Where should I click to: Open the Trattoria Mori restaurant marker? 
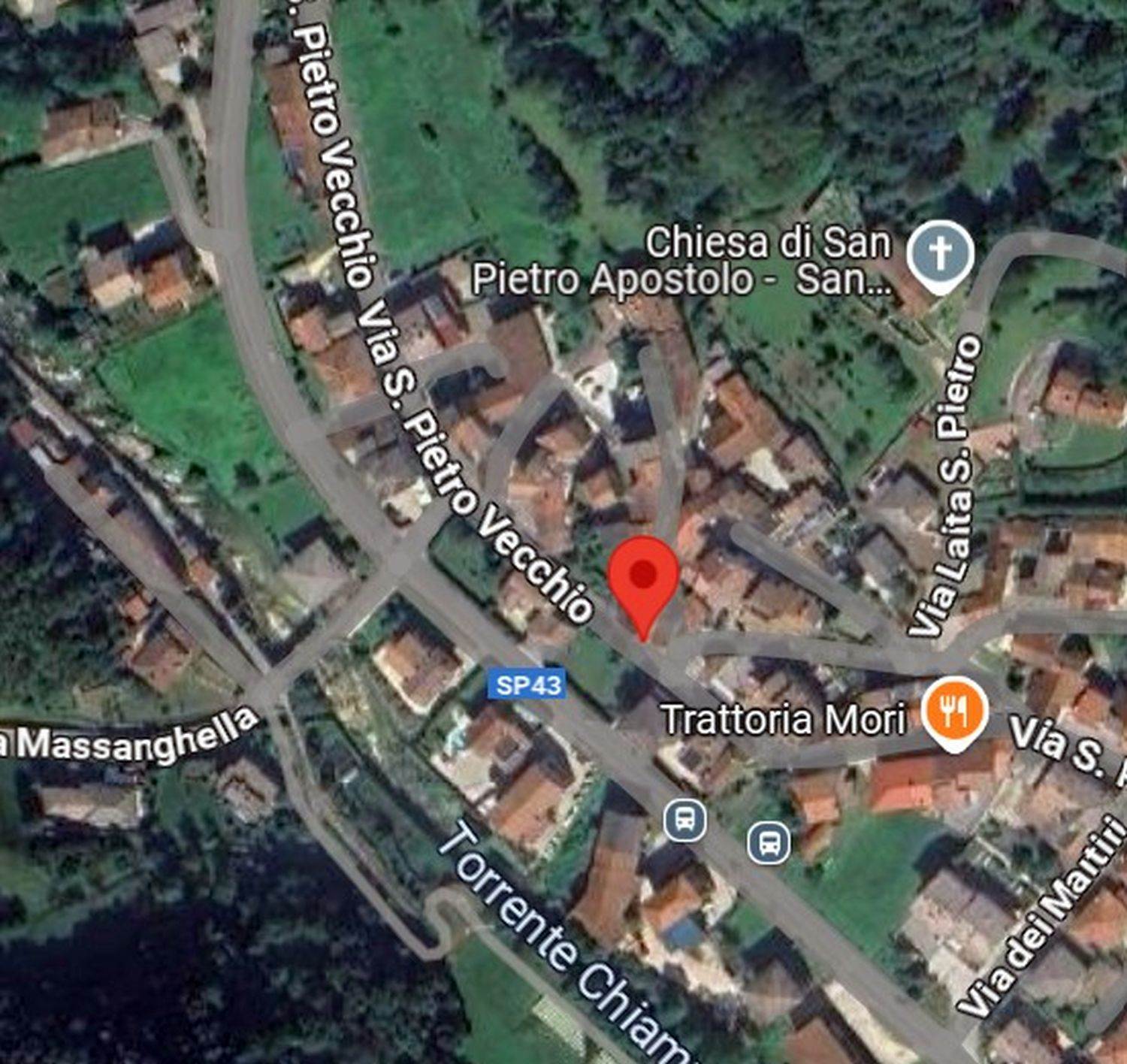point(953,710)
